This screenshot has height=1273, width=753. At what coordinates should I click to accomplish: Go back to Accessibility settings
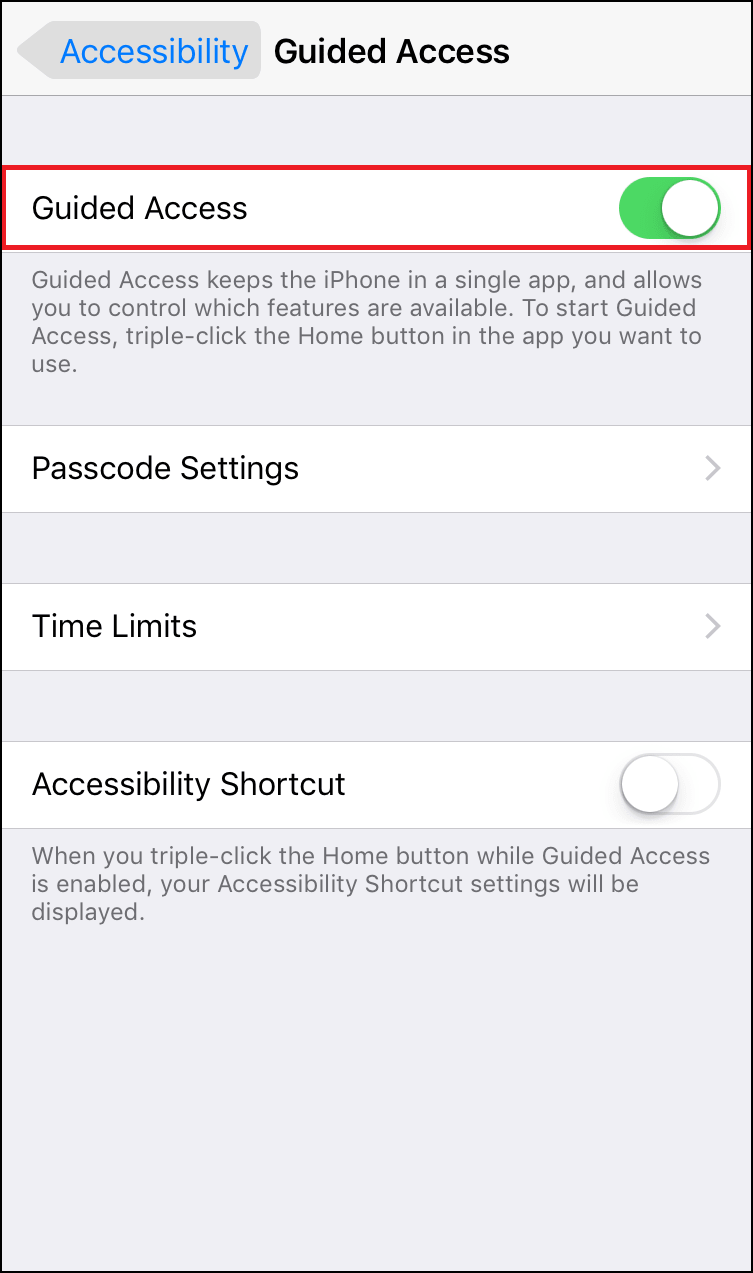point(140,51)
